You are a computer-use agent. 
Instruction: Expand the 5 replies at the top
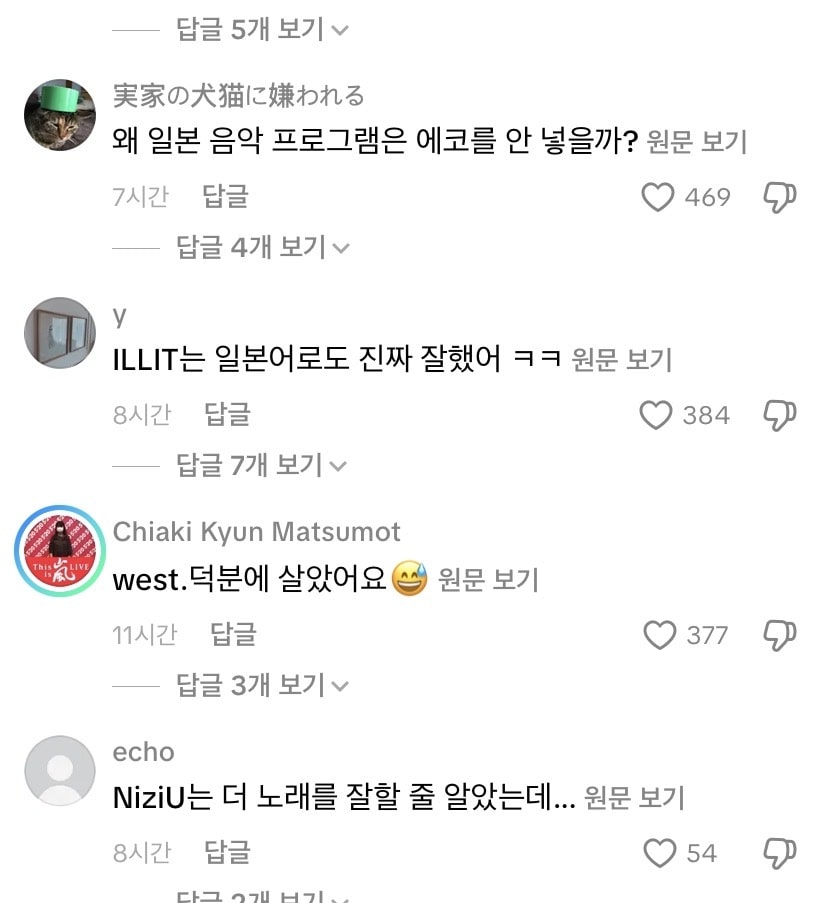[262, 29]
